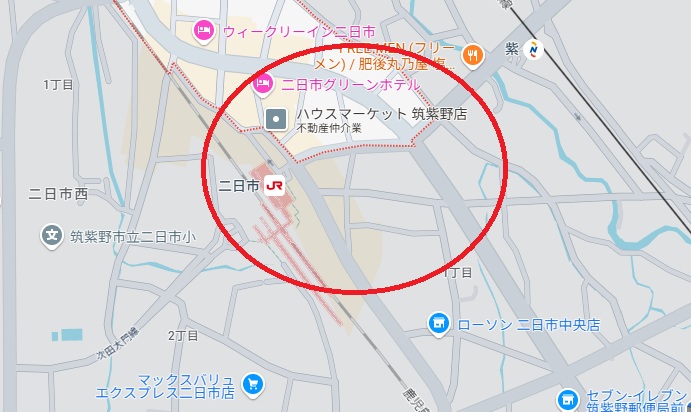
Task: Open the 筑紫野市立二日市小 school marker
Action: coord(51,237)
